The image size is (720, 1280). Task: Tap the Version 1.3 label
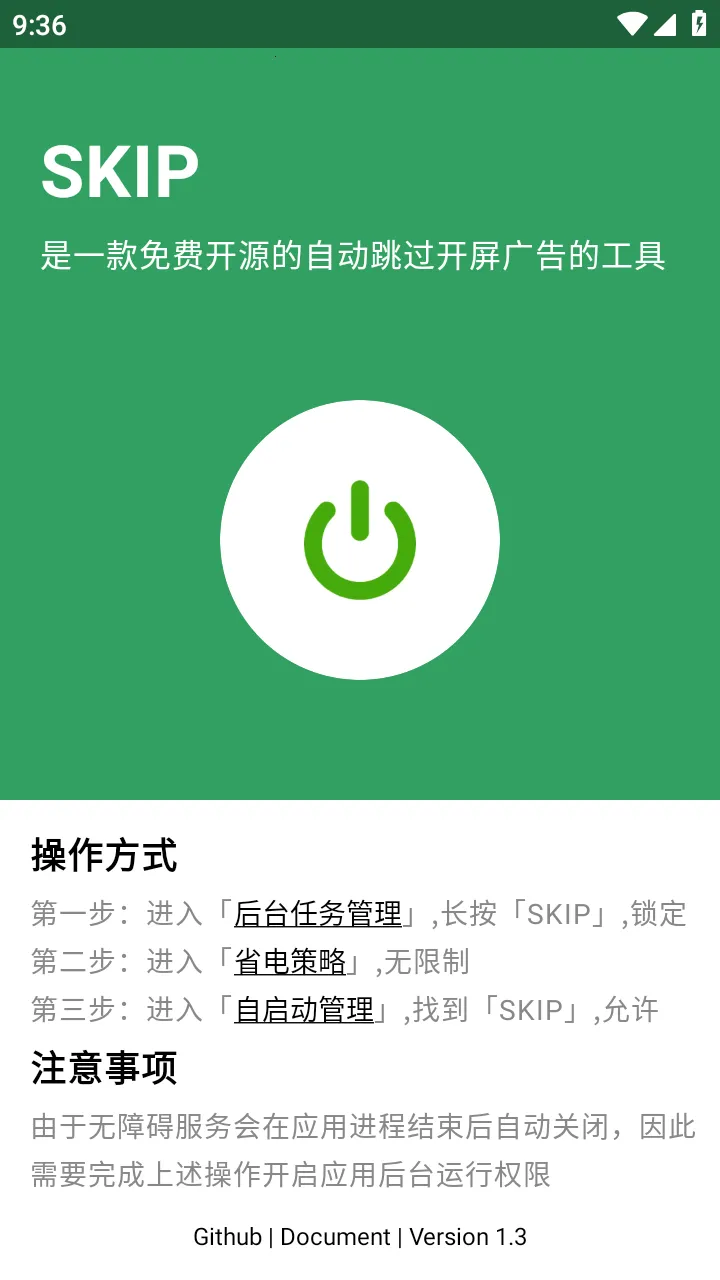pyautogui.click(x=466, y=1237)
